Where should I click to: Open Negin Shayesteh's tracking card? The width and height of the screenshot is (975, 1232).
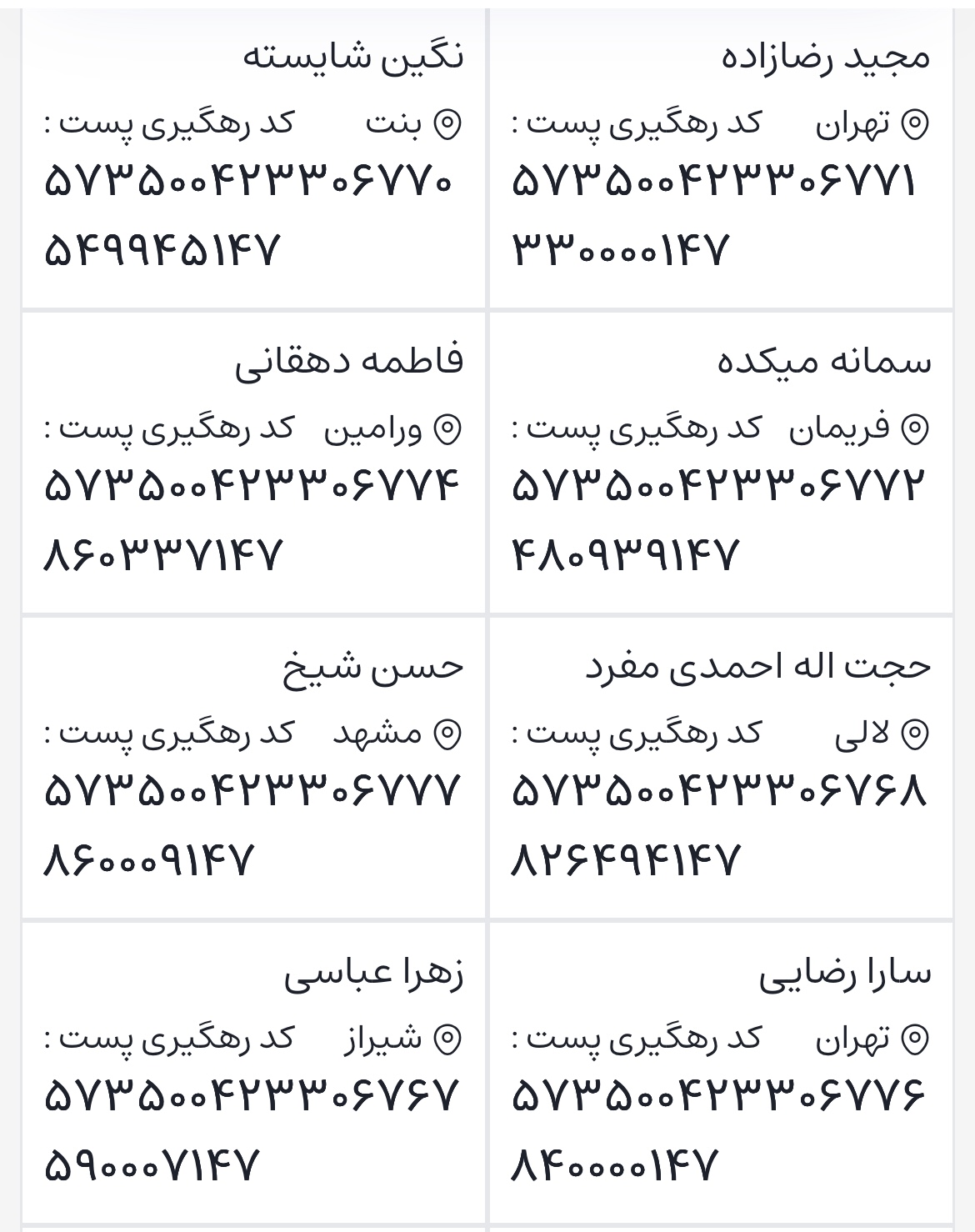point(253,158)
